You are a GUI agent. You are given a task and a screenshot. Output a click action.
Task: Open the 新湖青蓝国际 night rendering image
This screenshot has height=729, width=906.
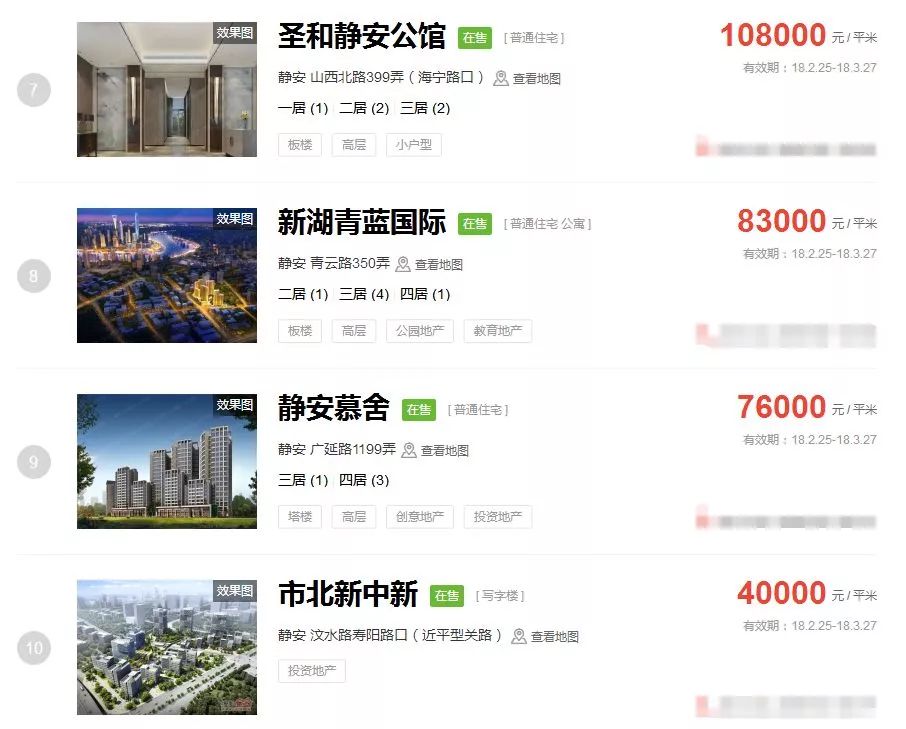click(x=166, y=275)
